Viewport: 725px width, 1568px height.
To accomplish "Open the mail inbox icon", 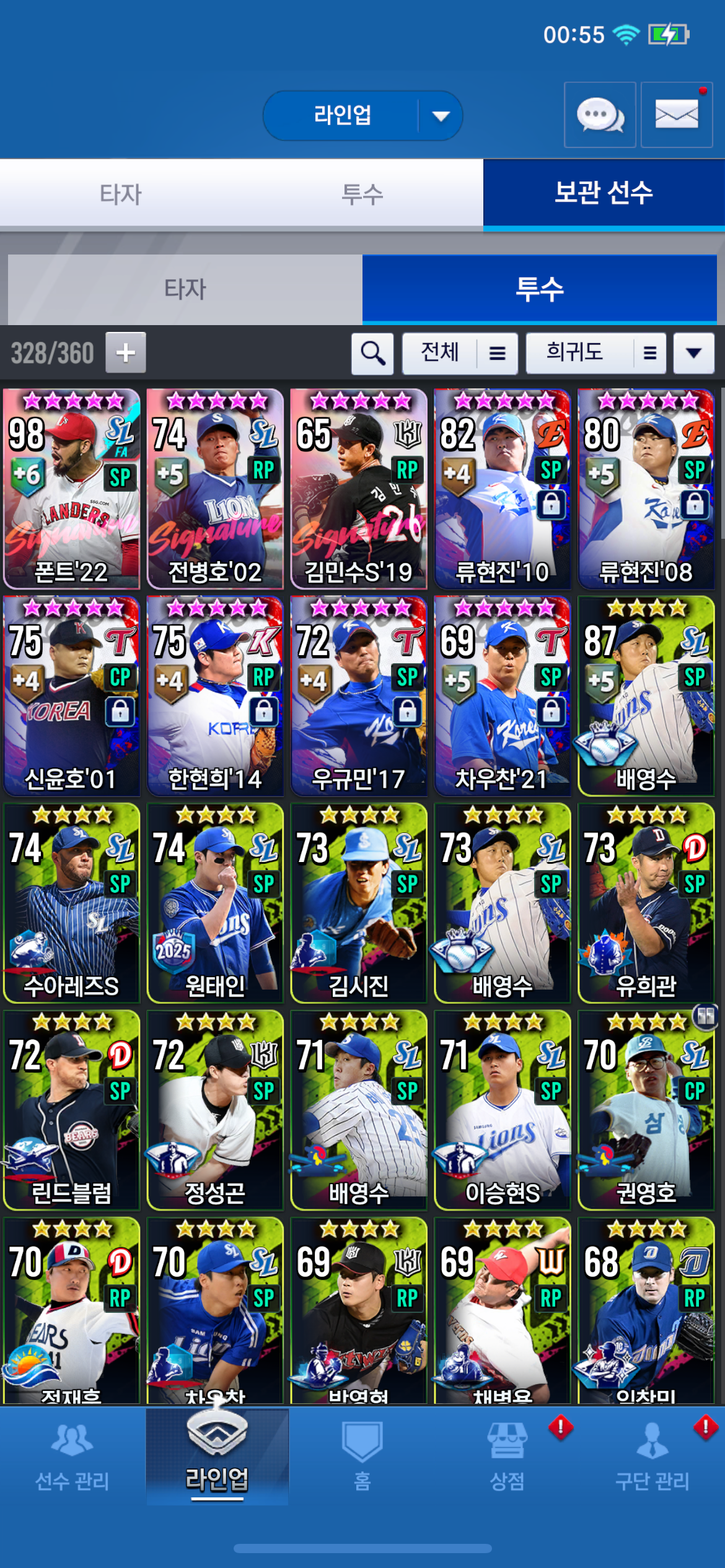I will point(676,115).
